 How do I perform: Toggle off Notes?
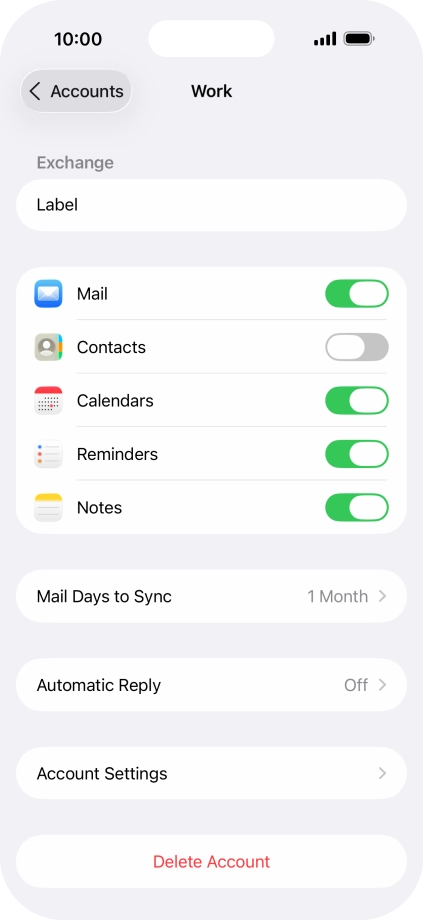(357, 507)
